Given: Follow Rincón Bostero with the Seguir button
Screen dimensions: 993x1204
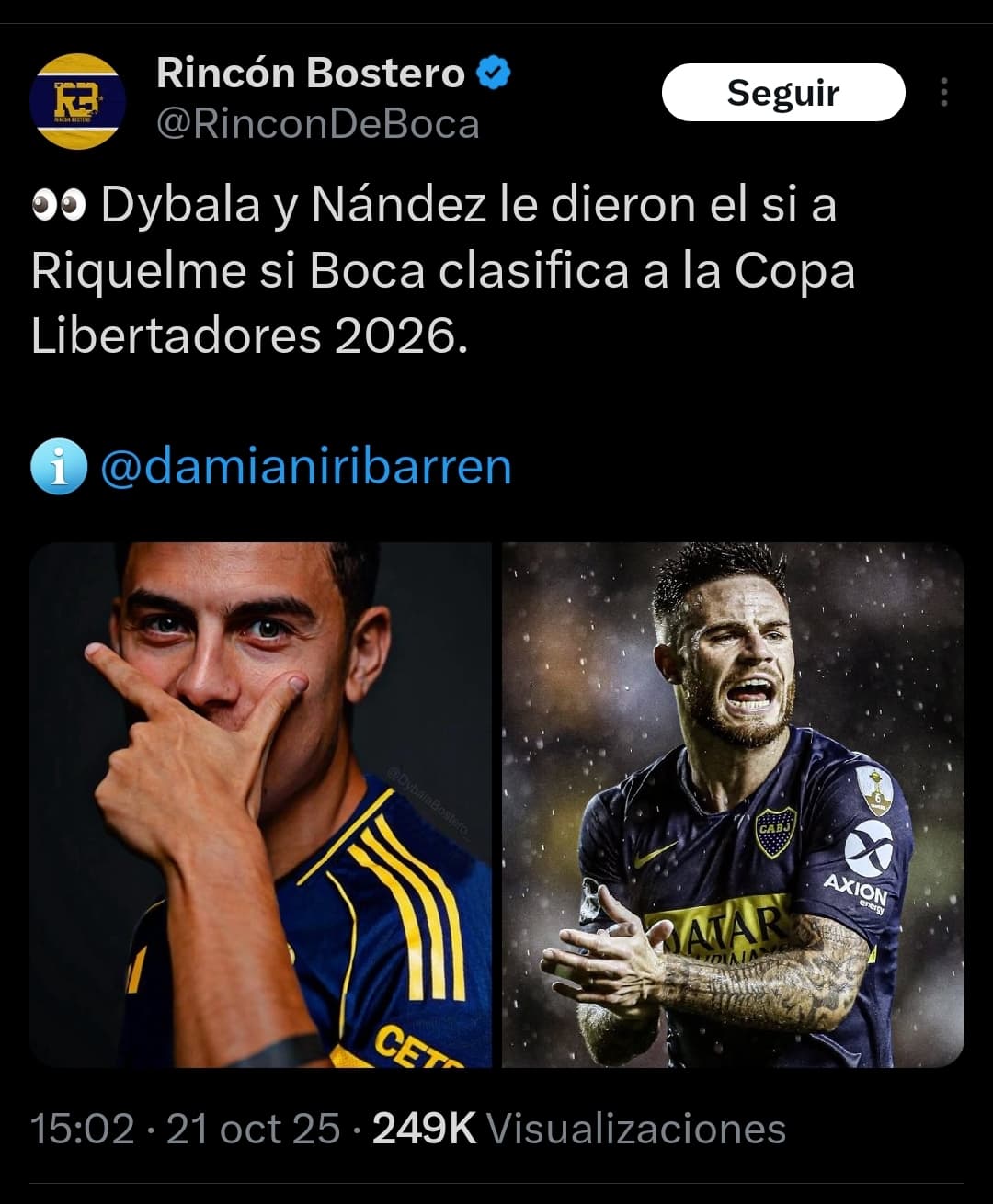Looking at the screenshot, I should pos(783,93).
